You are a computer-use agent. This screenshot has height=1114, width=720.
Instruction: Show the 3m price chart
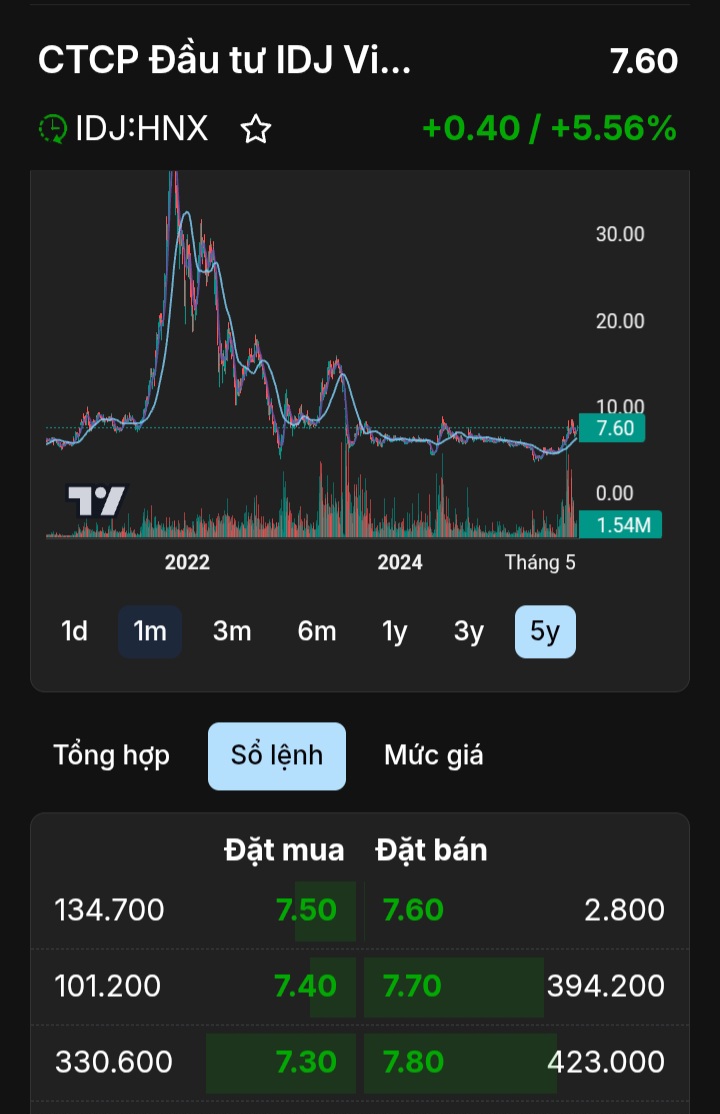tap(232, 631)
